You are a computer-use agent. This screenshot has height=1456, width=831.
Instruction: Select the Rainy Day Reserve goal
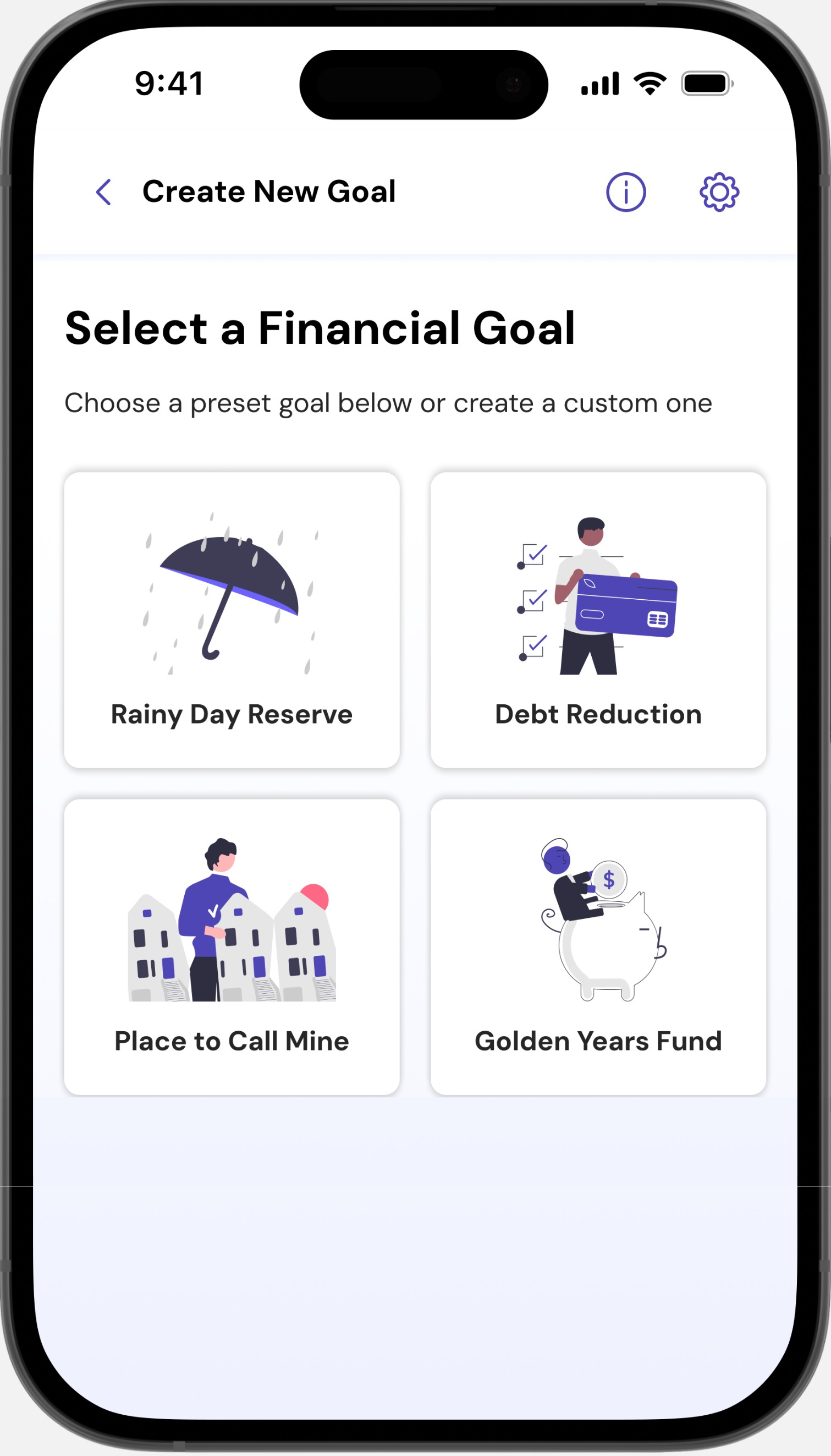pos(232,620)
